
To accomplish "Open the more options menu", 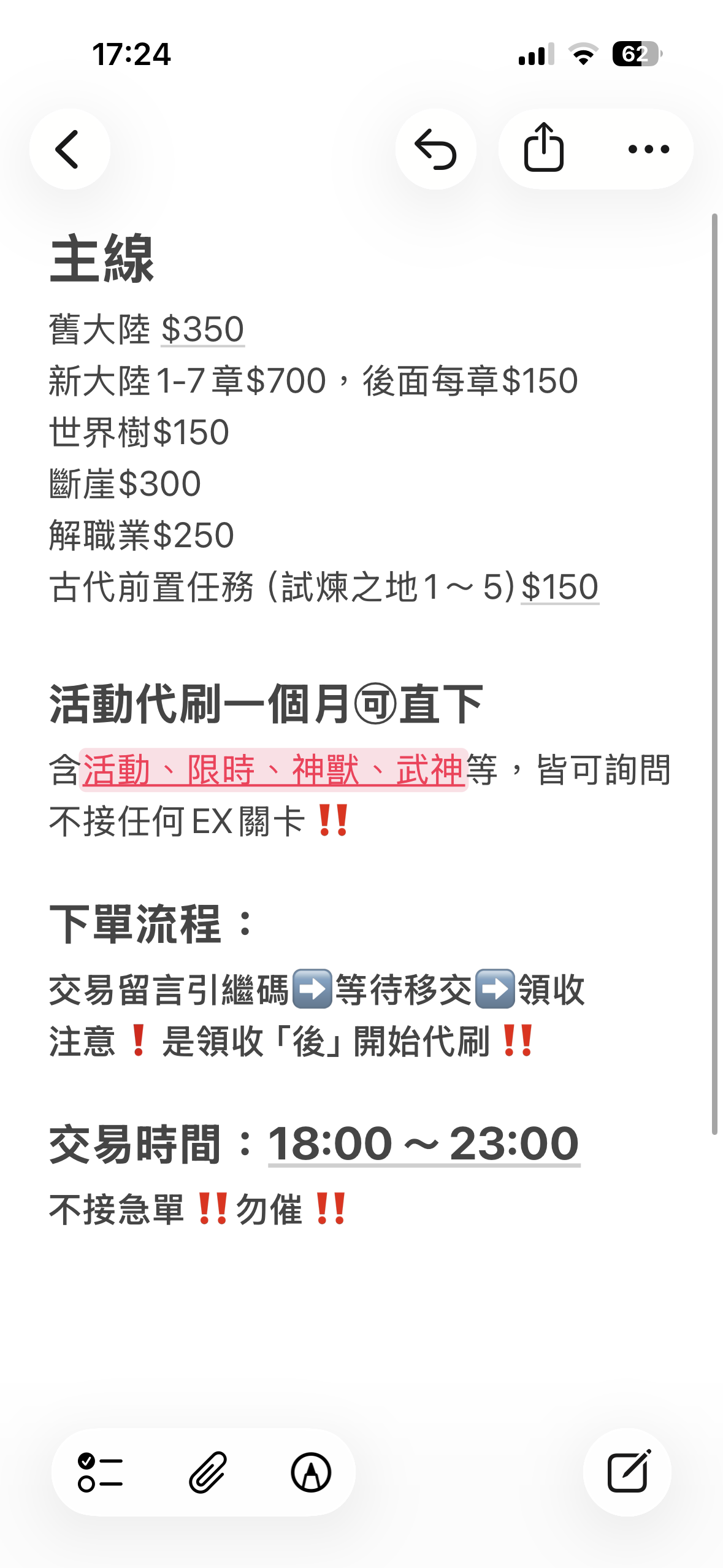I will click(x=648, y=149).
